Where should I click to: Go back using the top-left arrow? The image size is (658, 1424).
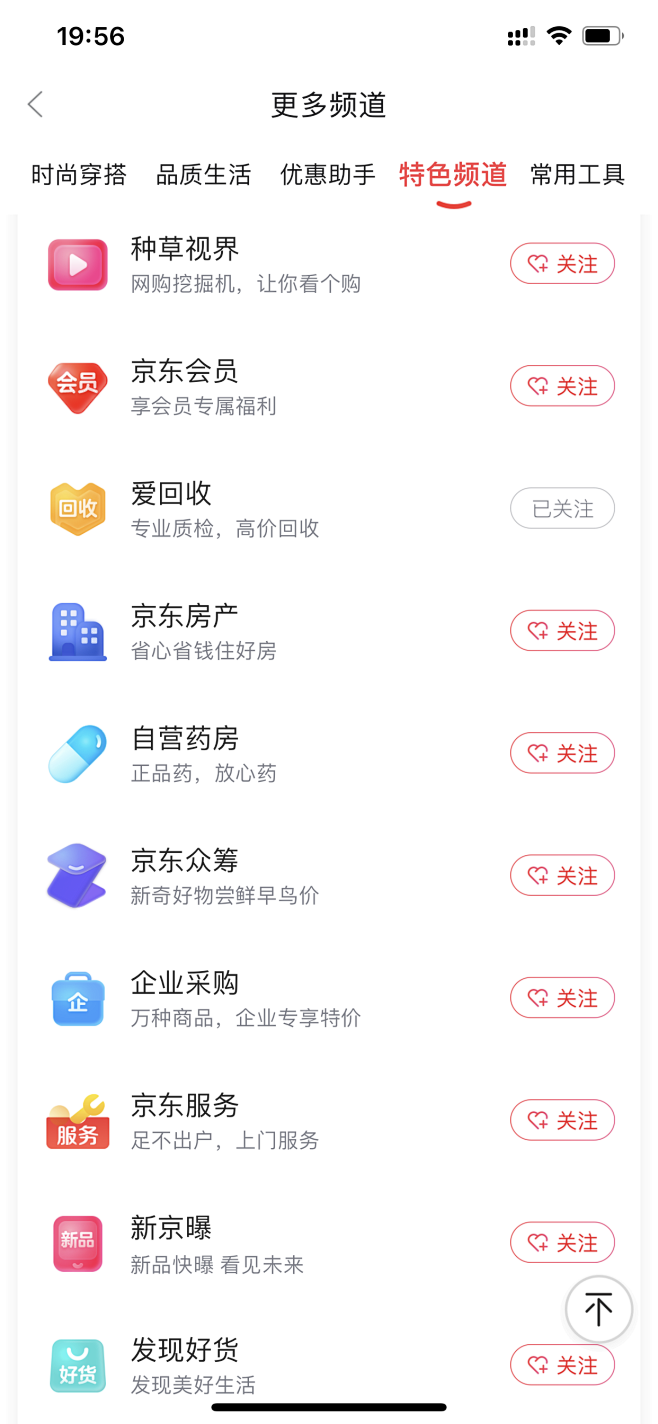tap(36, 104)
